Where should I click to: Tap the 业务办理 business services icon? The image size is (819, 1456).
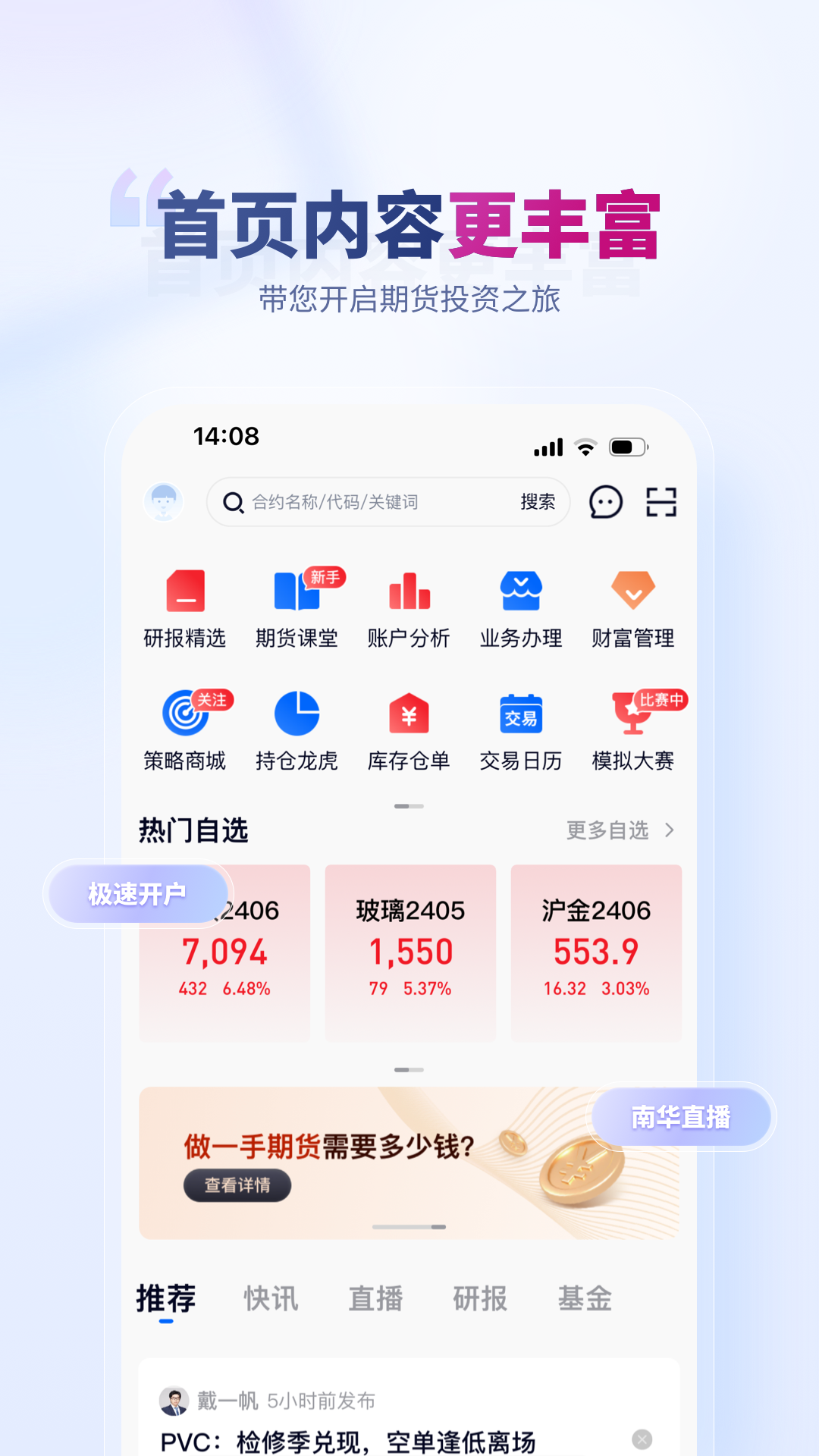pos(520,607)
